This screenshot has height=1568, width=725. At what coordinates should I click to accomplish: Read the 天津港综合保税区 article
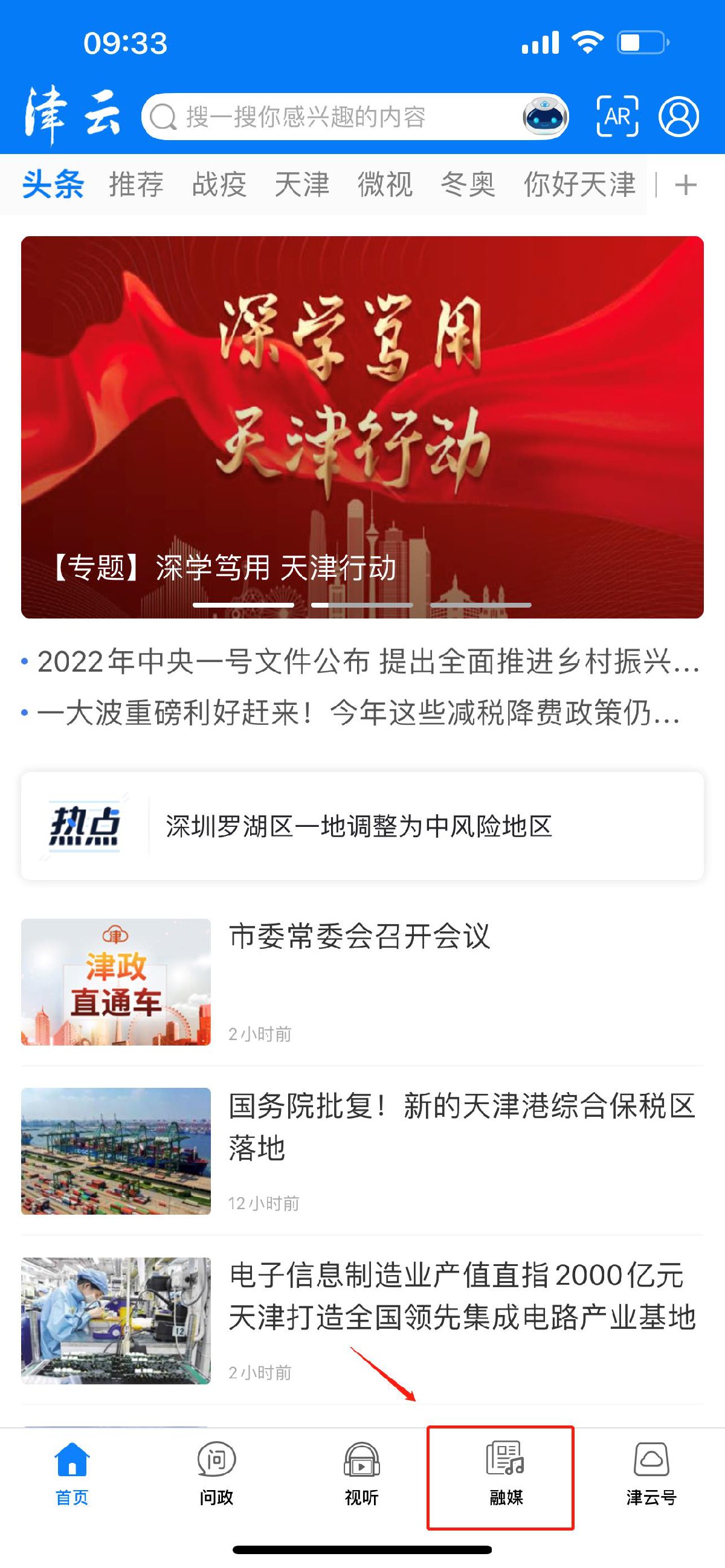click(x=461, y=1126)
